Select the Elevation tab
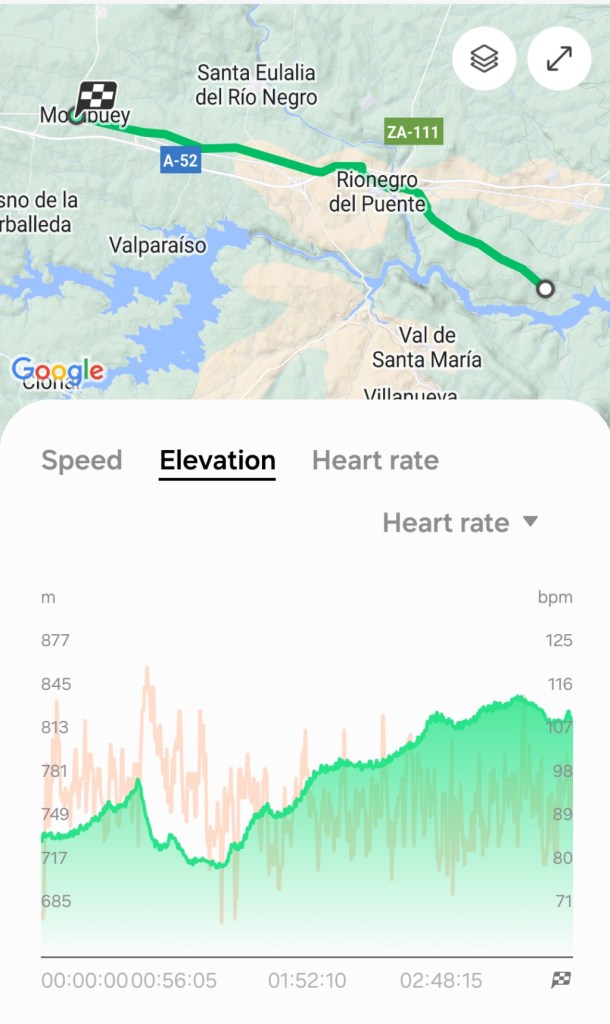 point(217,460)
